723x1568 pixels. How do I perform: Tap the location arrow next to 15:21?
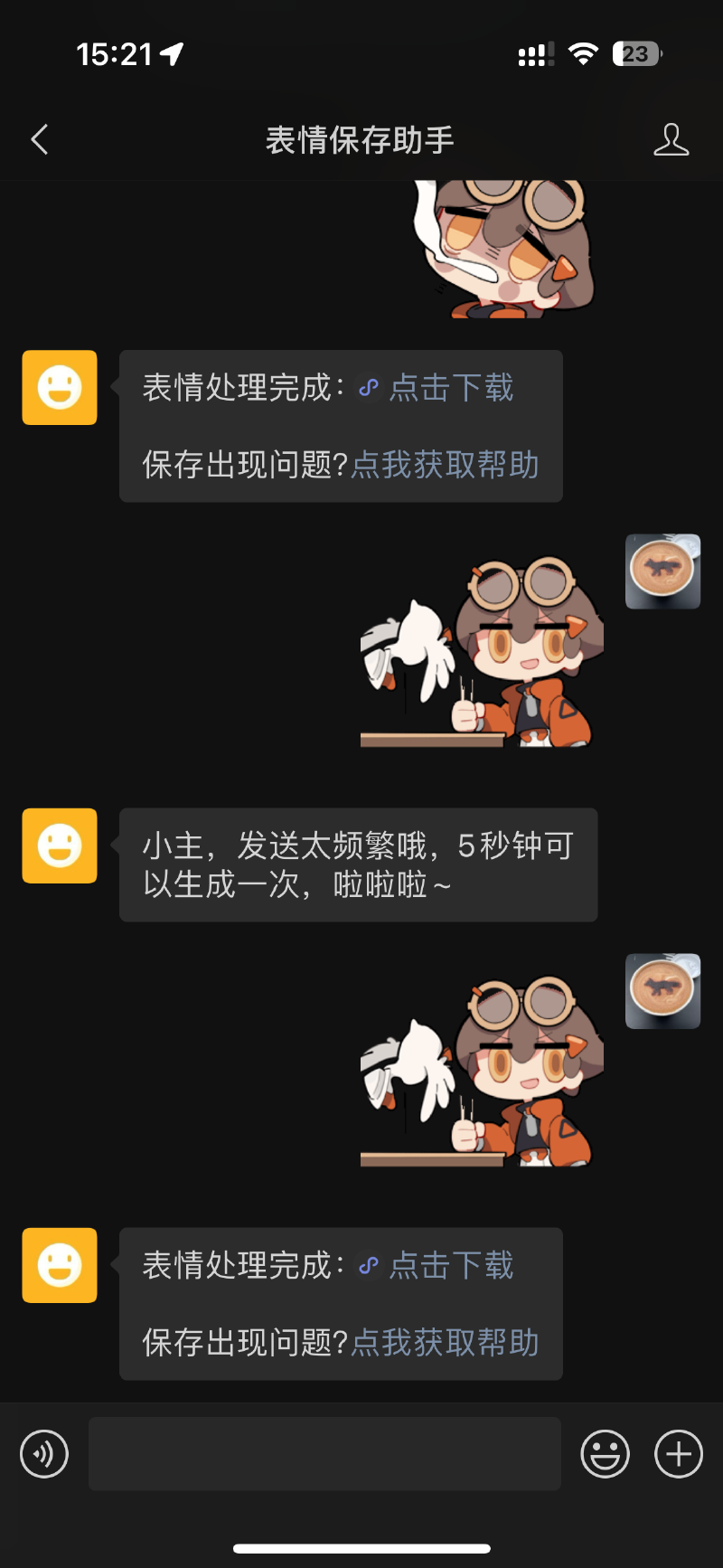pyautogui.click(x=168, y=53)
